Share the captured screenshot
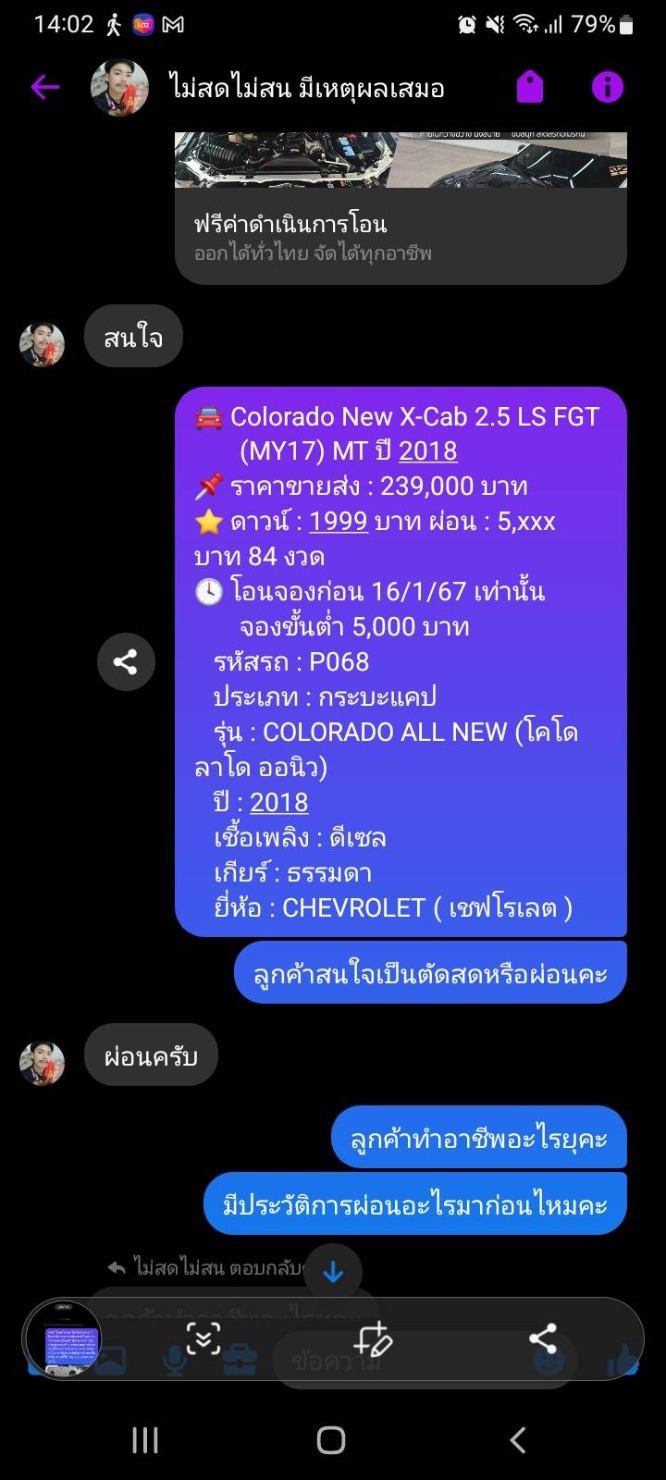This screenshot has width=666, height=1480. coord(542,1339)
